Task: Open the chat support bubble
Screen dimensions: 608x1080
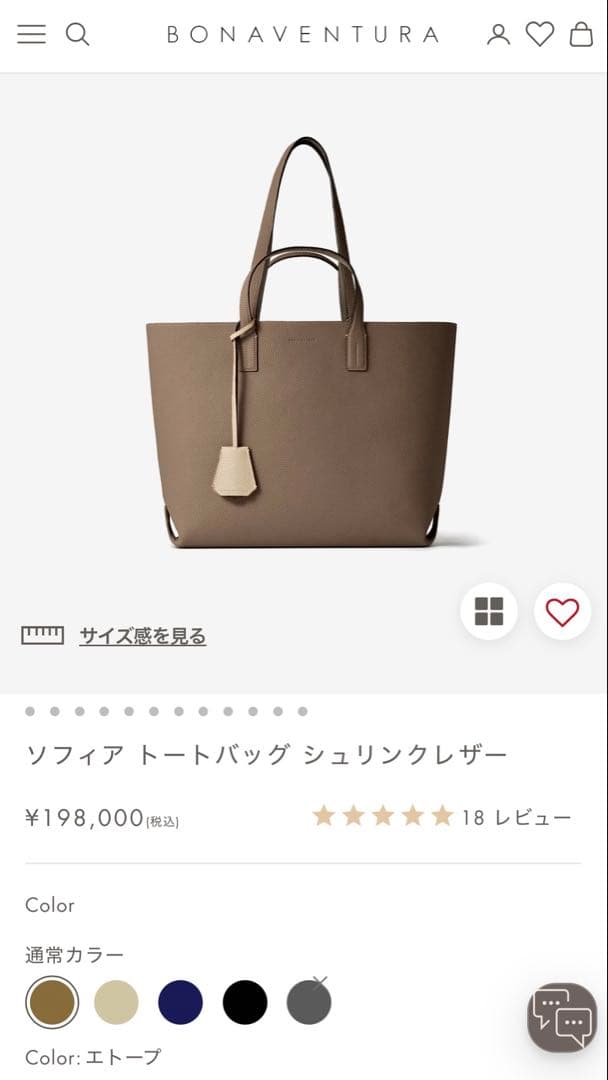Action: click(562, 1017)
